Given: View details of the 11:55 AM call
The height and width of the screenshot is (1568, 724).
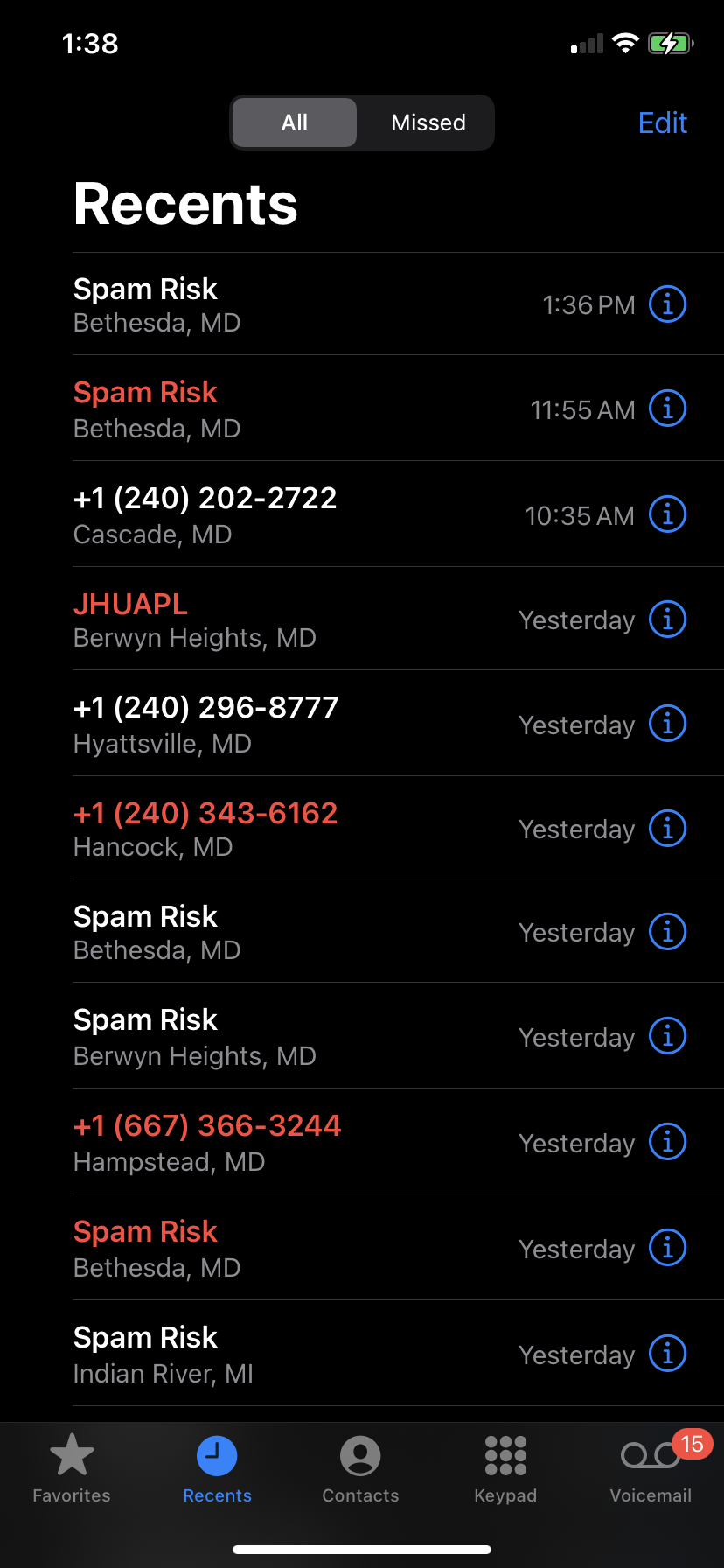Looking at the screenshot, I should click(667, 409).
